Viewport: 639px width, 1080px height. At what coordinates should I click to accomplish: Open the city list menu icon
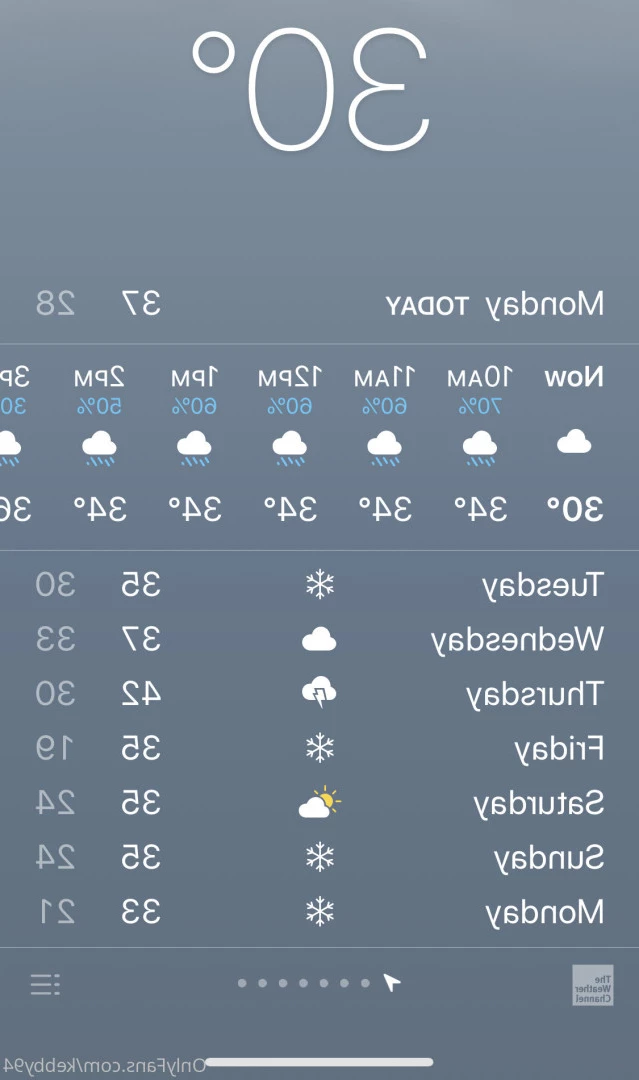45,984
